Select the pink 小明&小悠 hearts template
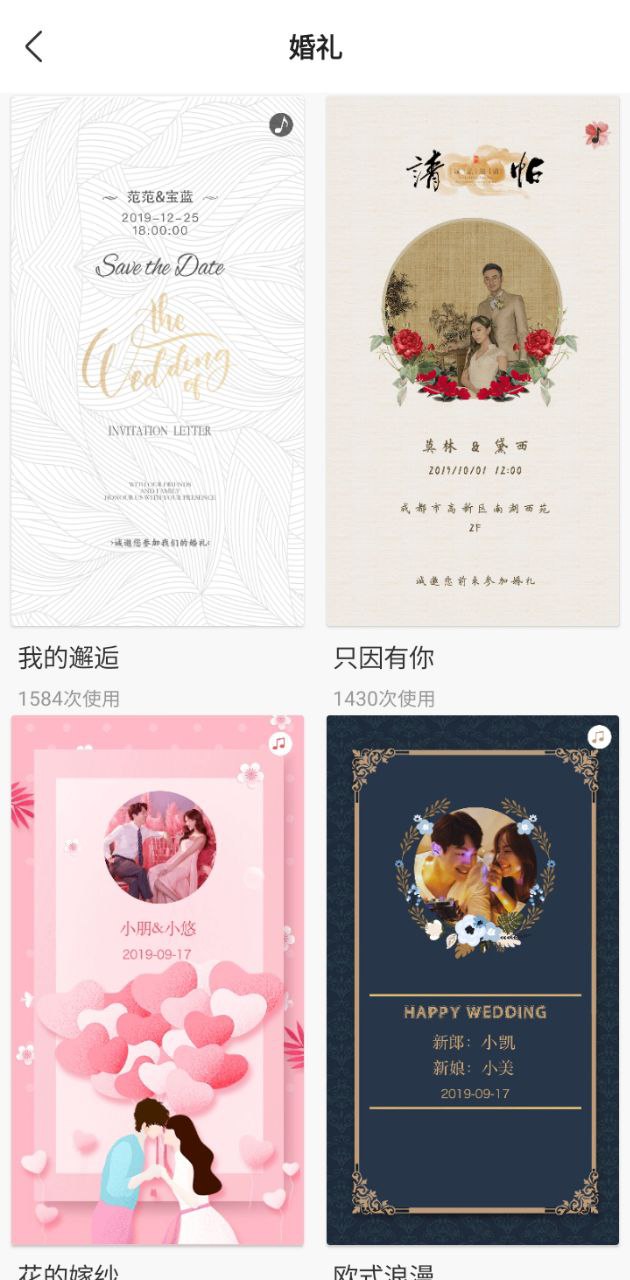 coord(158,980)
